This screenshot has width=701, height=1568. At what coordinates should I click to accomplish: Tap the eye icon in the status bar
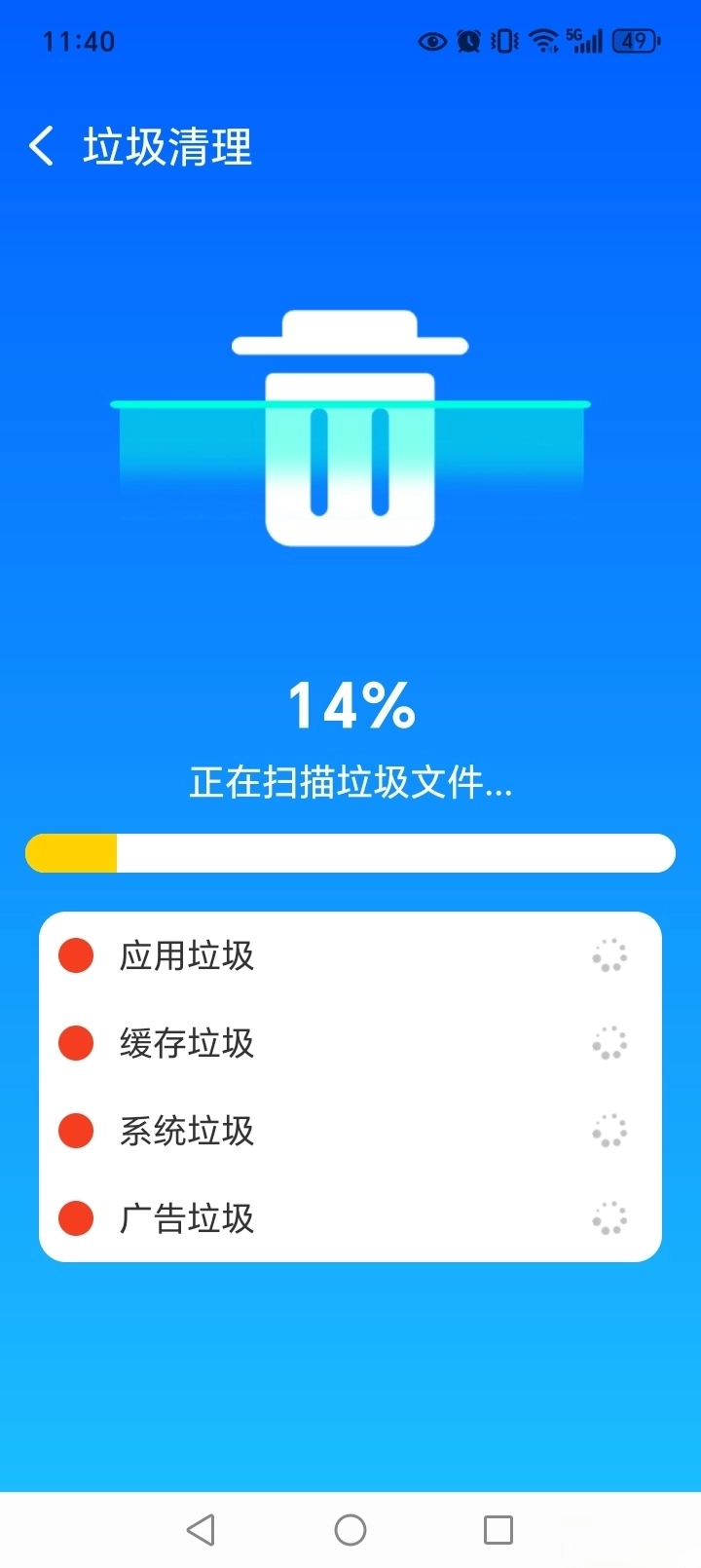tap(431, 41)
